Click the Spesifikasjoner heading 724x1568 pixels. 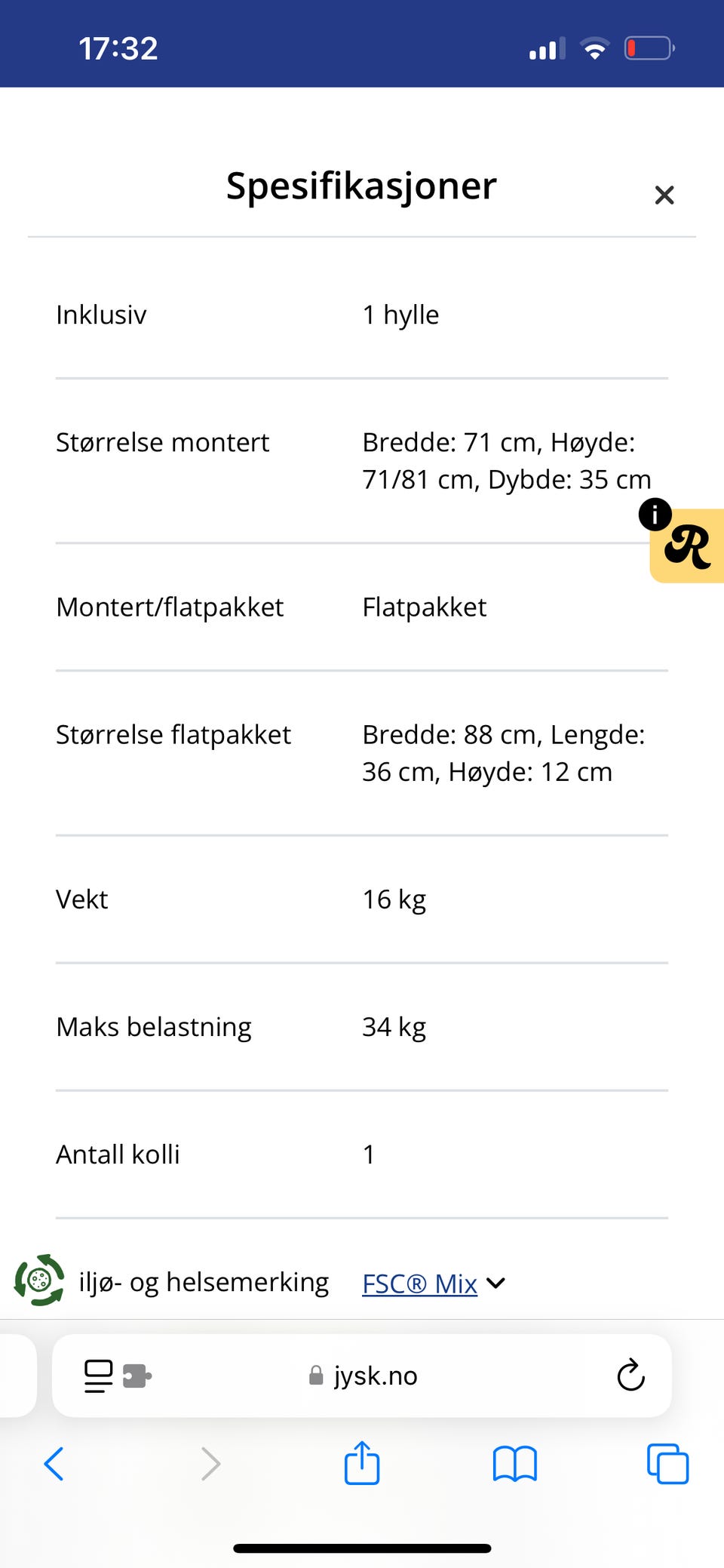(x=361, y=186)
